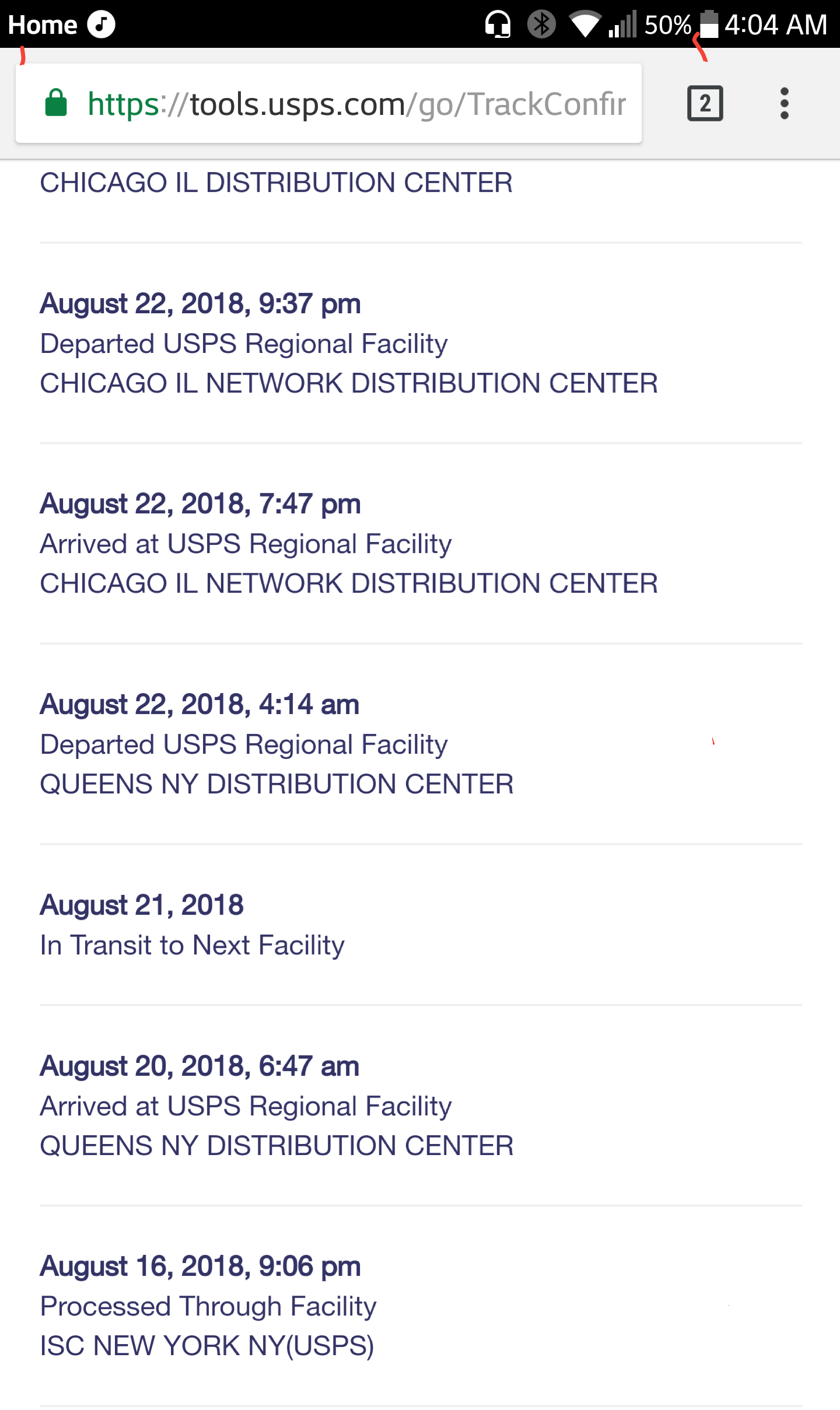Image resolution: width=840 pixels, height=1410 pixels.
Task: Select the Home label in the status bar
Action: (43, 24)
